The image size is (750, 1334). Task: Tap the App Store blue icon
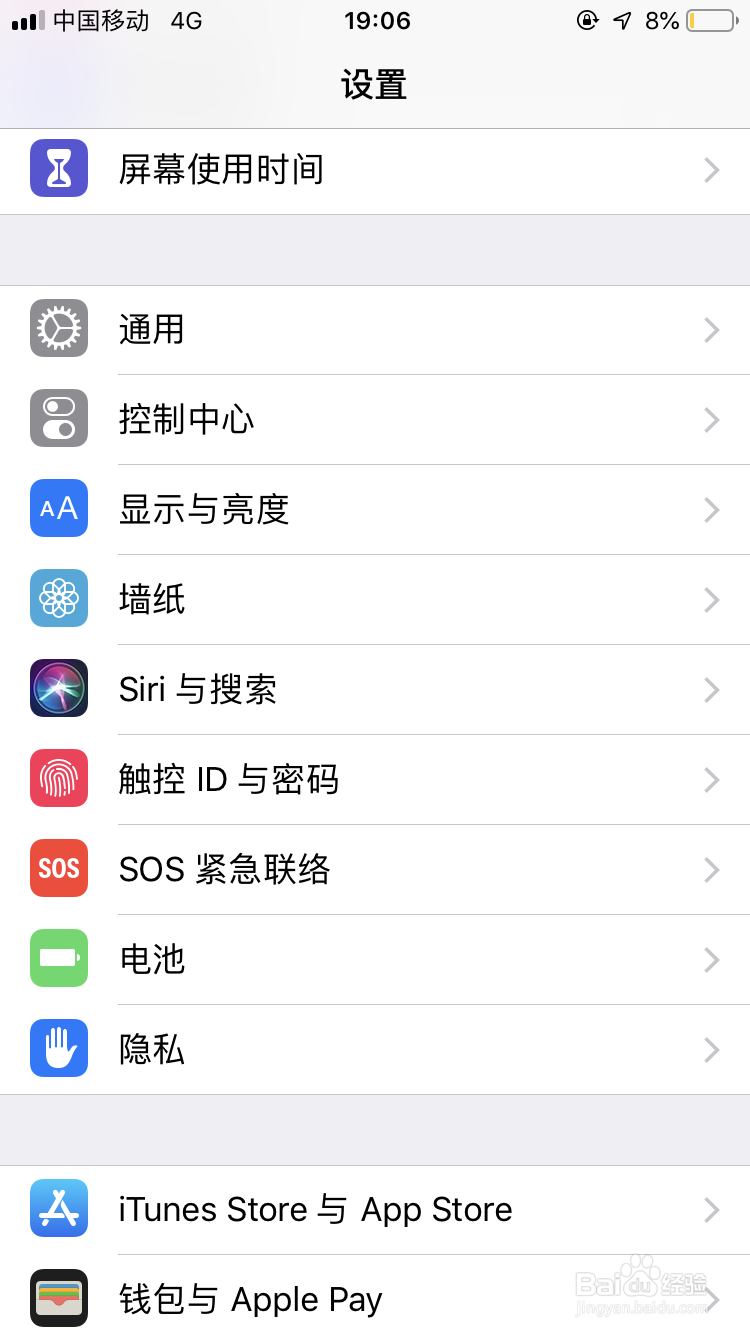point(59,1209)
